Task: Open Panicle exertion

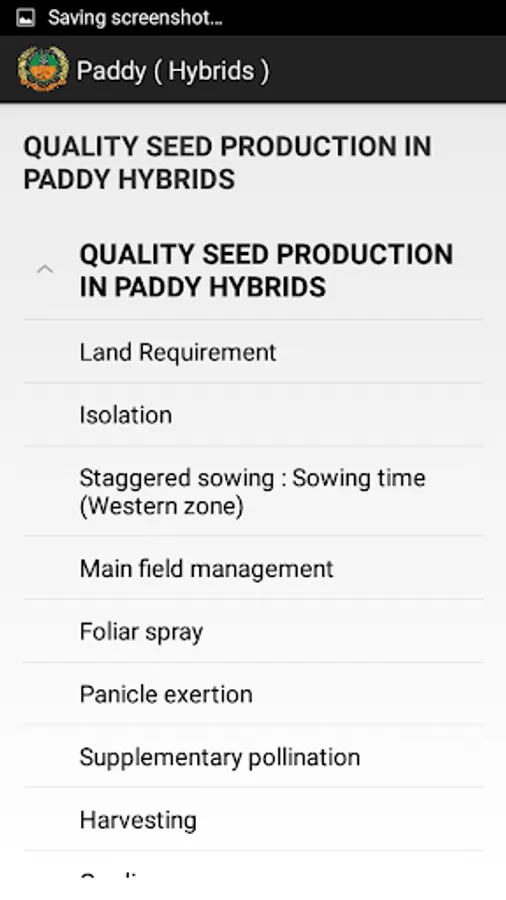Action: (254, 694)
